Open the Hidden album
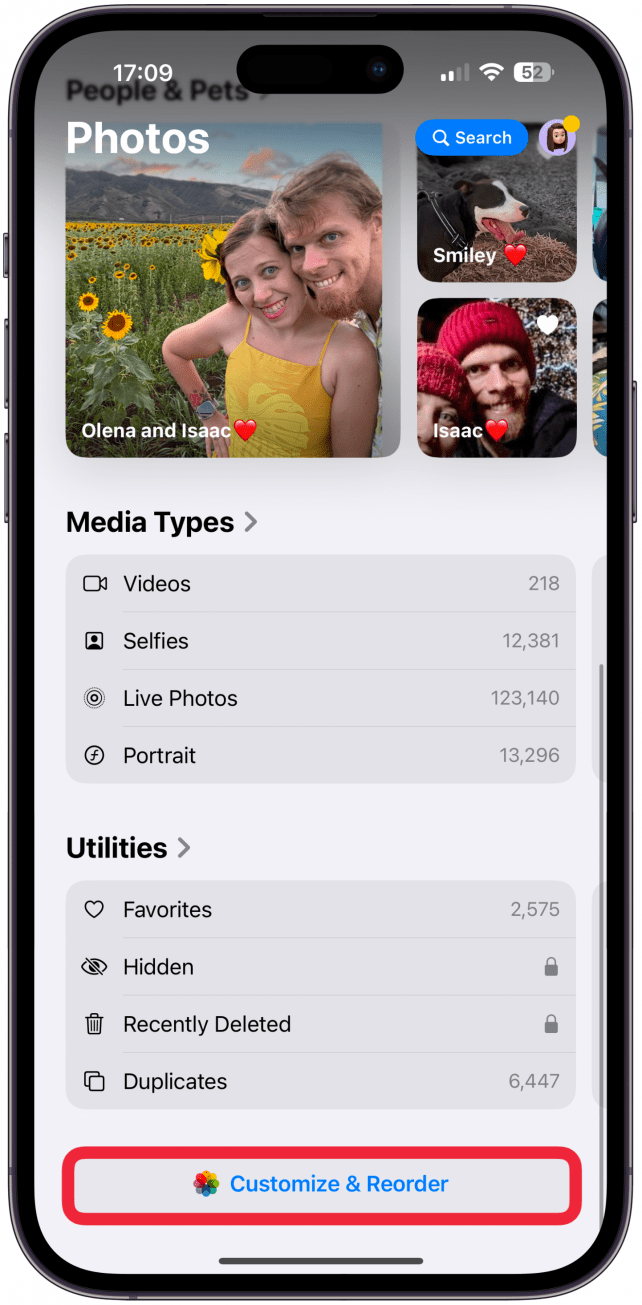This screenshot has width=642, height=1305. [320, 967]
